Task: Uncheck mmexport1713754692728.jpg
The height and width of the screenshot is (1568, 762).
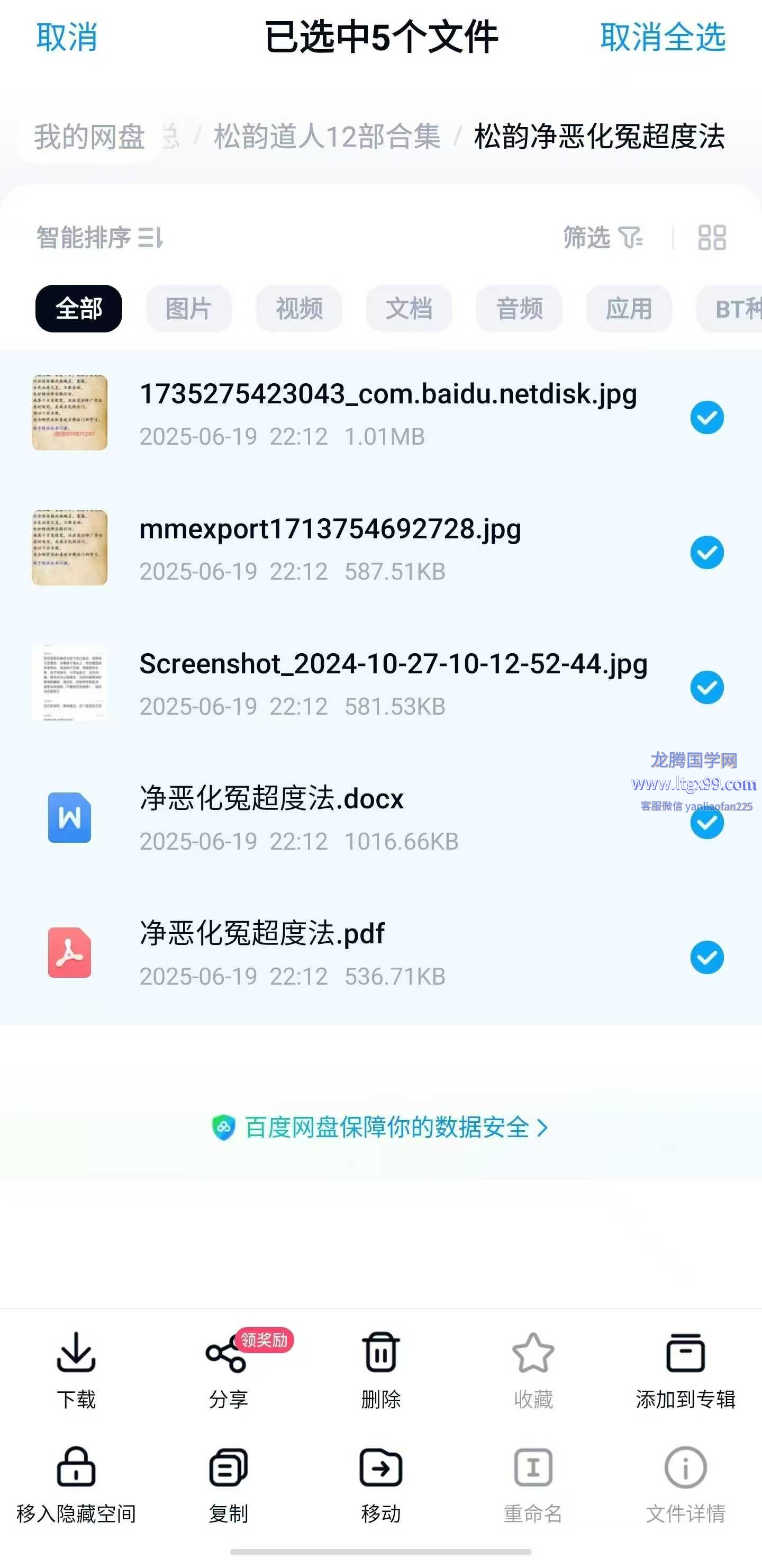Action: pyautogui.click(x=706, y=553)
